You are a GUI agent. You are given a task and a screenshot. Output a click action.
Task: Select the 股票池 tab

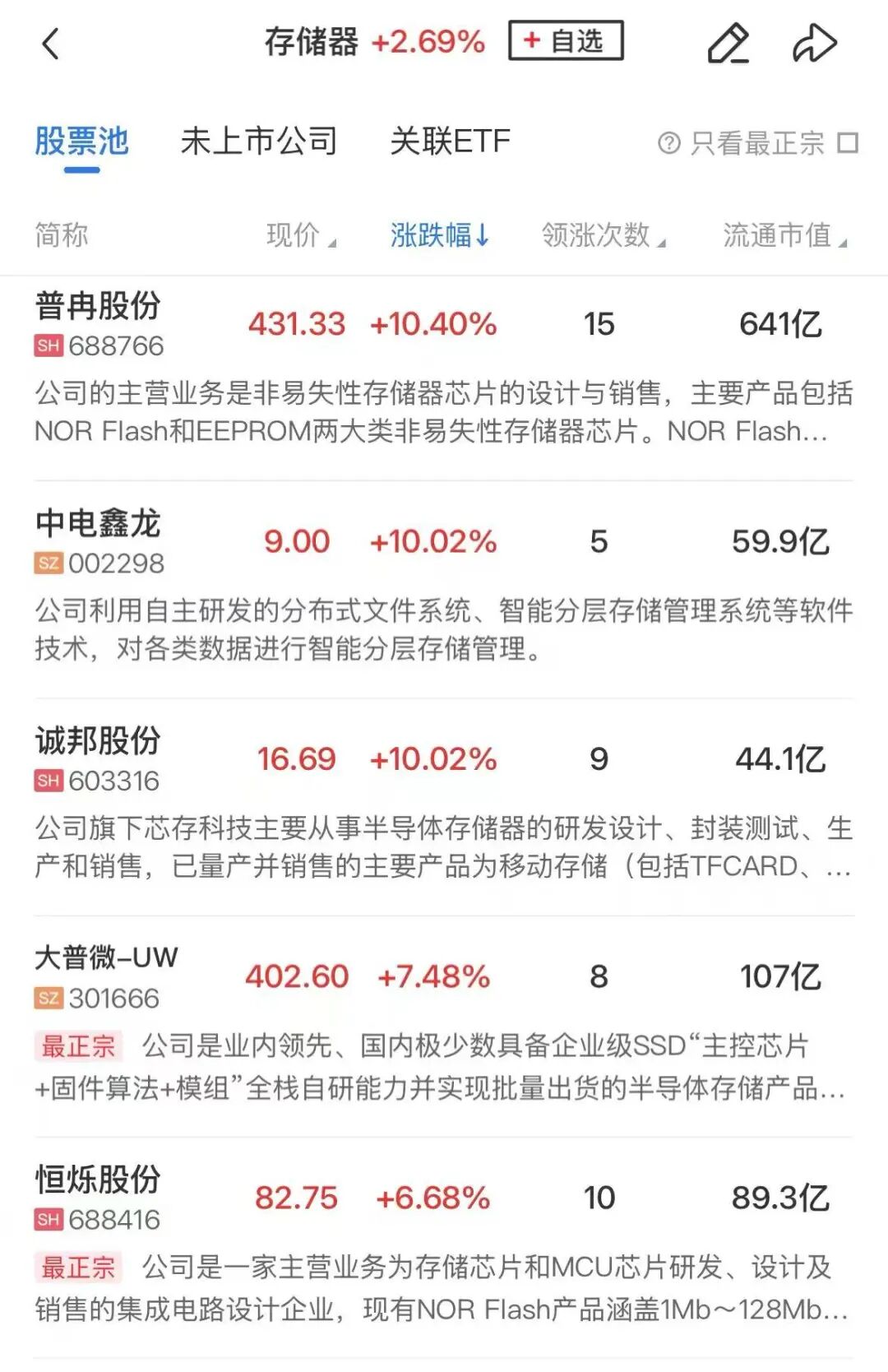coord(81,141)
